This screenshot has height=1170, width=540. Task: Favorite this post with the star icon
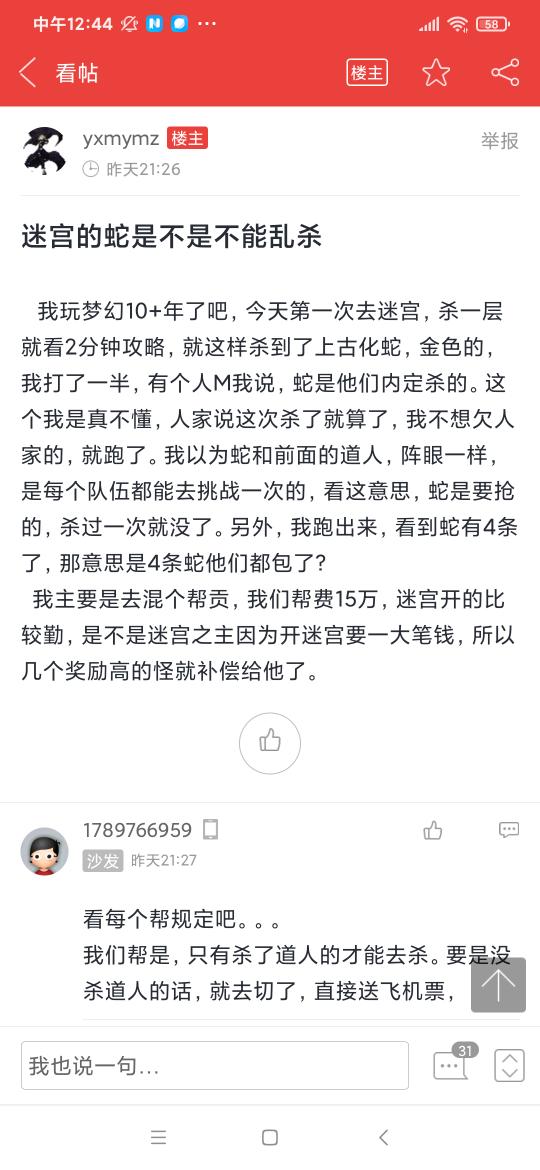point(436,72)
